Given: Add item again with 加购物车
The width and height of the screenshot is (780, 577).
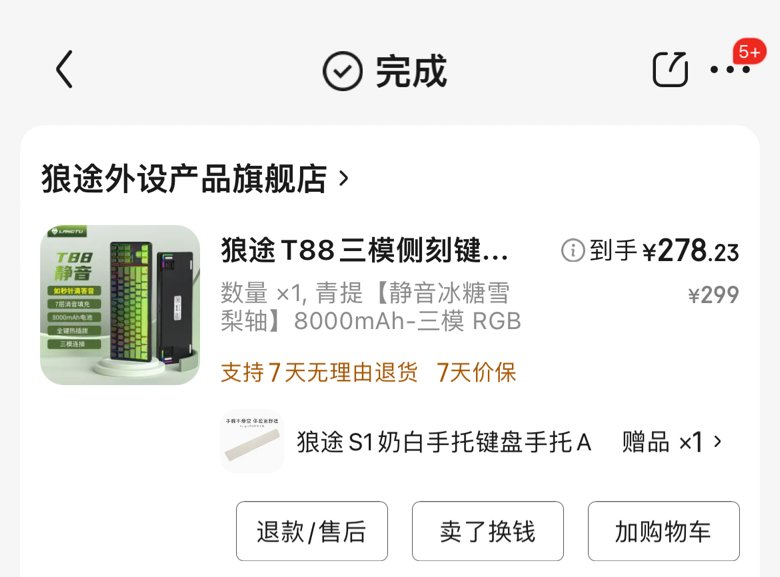Looking at the screenshot, I should [663, 531].
